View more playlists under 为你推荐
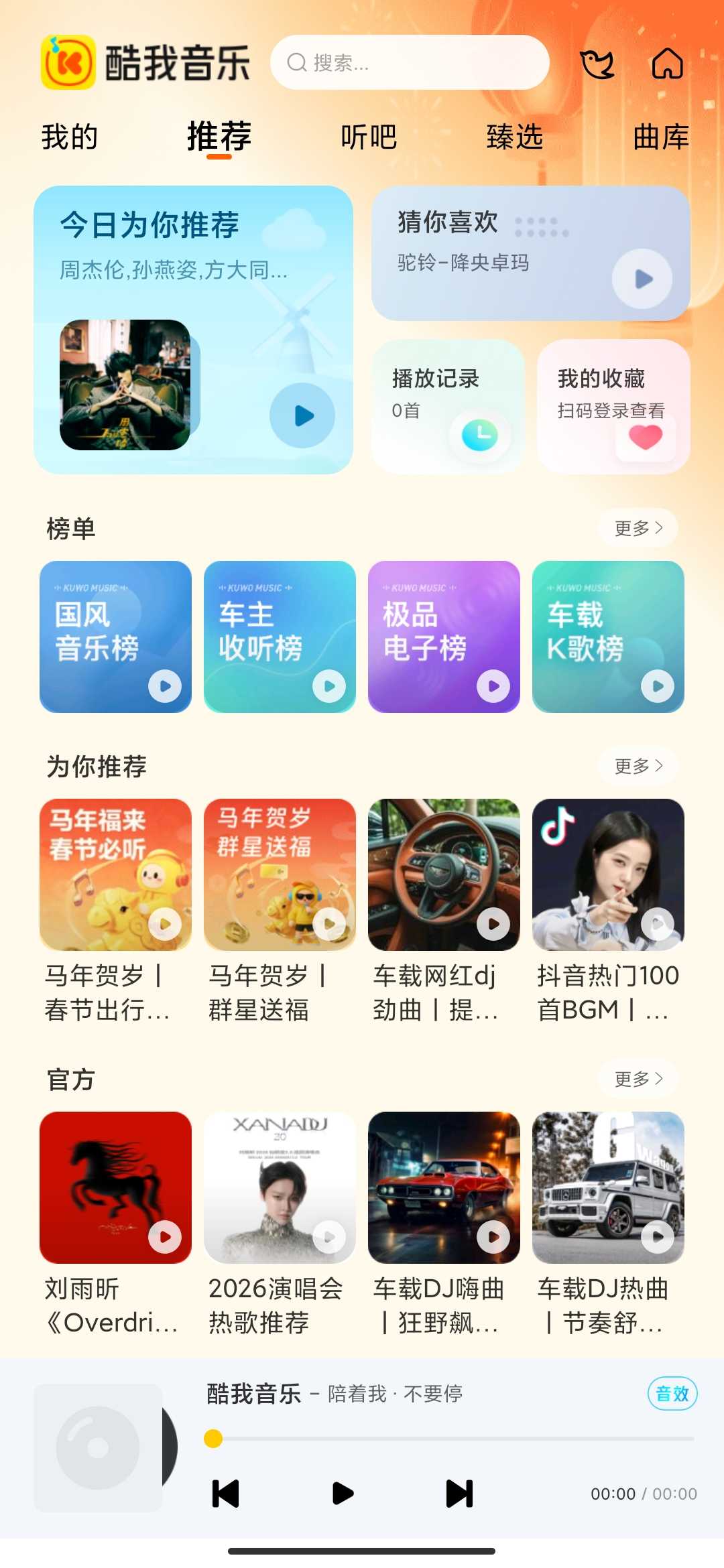 tap(638, 765)
